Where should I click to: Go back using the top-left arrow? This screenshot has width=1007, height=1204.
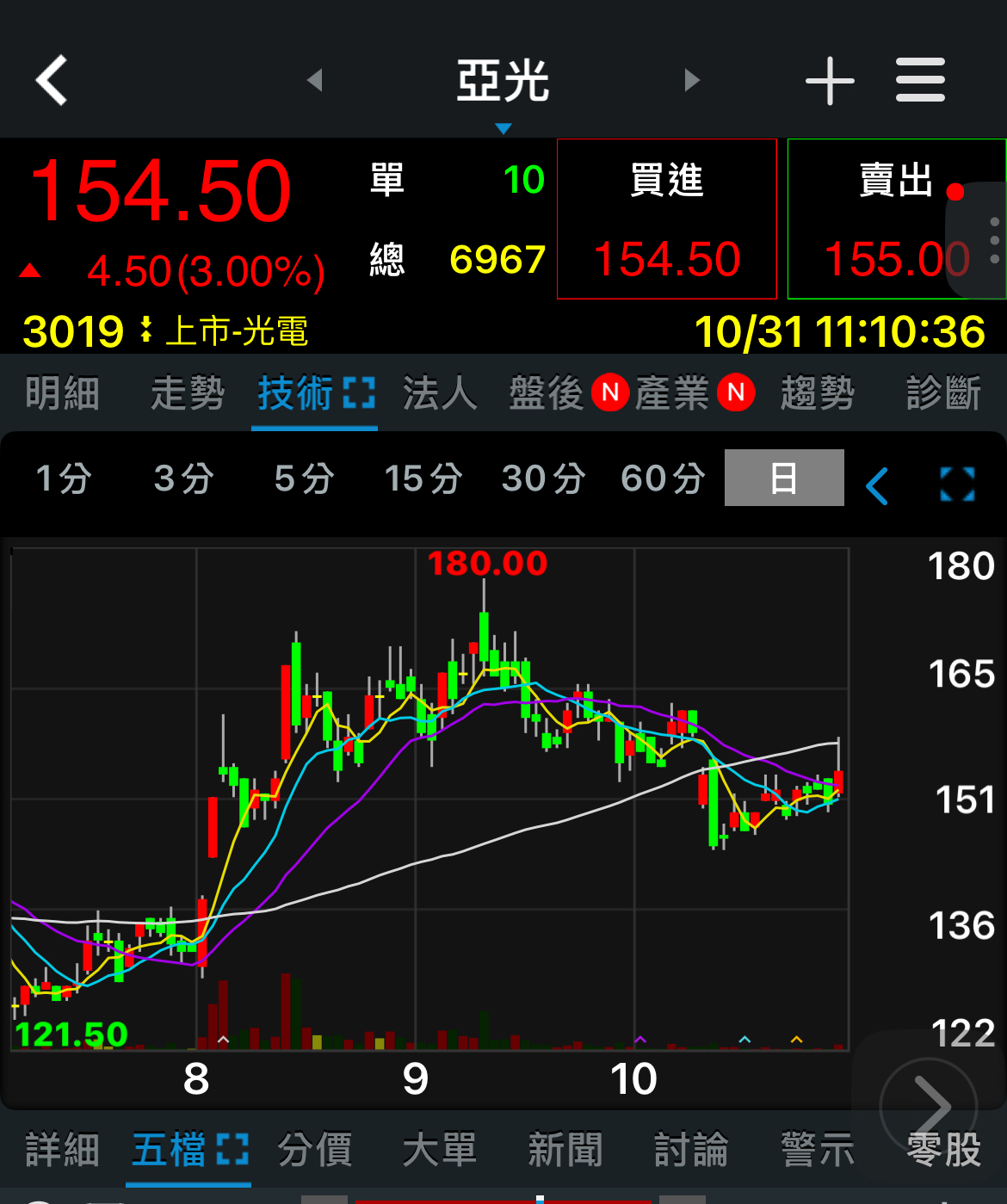coord(52,81)
